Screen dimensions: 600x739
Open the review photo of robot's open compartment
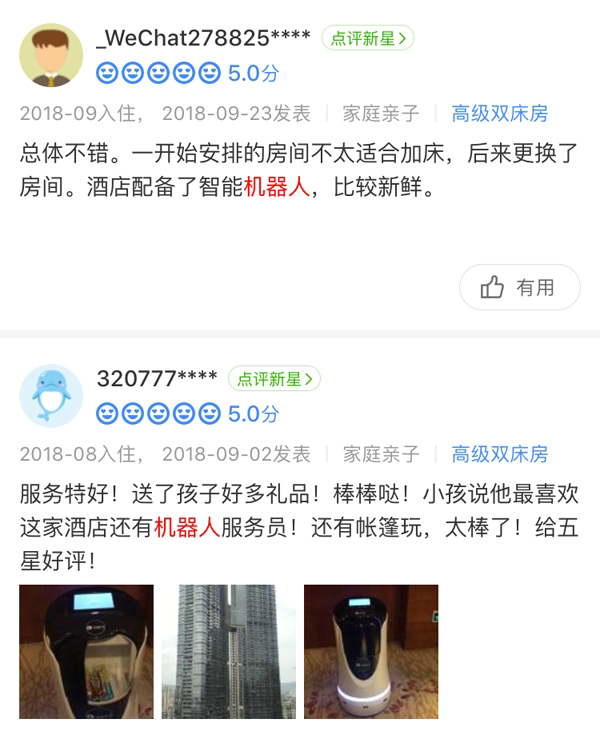[x=87, y=652]
